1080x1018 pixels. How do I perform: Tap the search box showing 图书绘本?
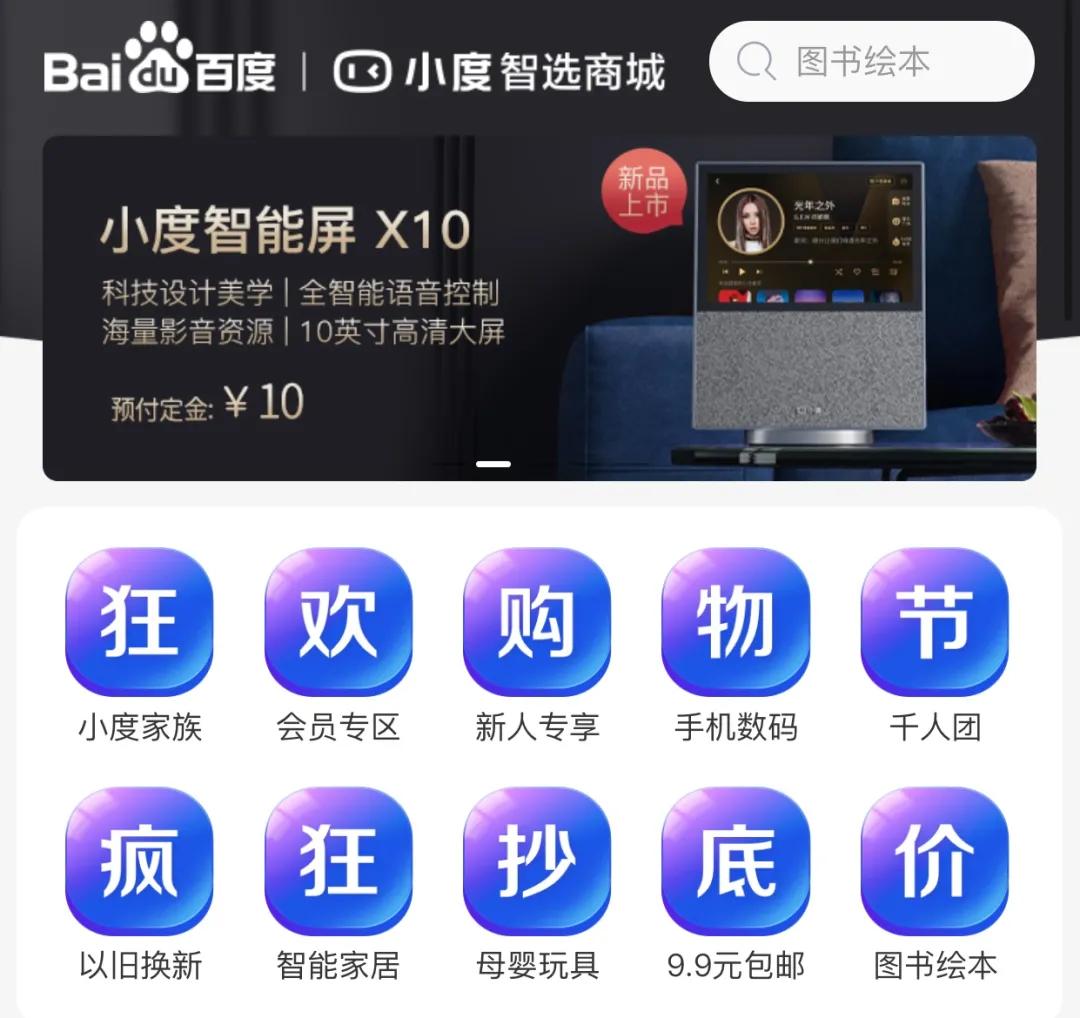[x=870, y=62]
